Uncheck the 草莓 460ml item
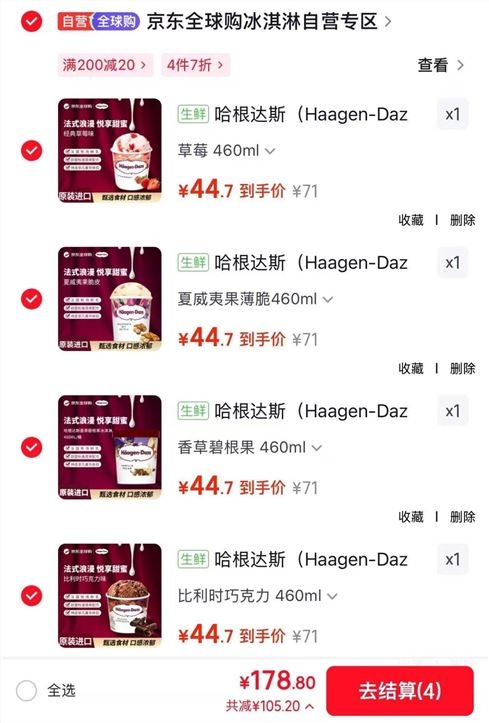Image resolution: width=489 pixels, height=723 pixels. pyautogui.click(x=31, y=150)
